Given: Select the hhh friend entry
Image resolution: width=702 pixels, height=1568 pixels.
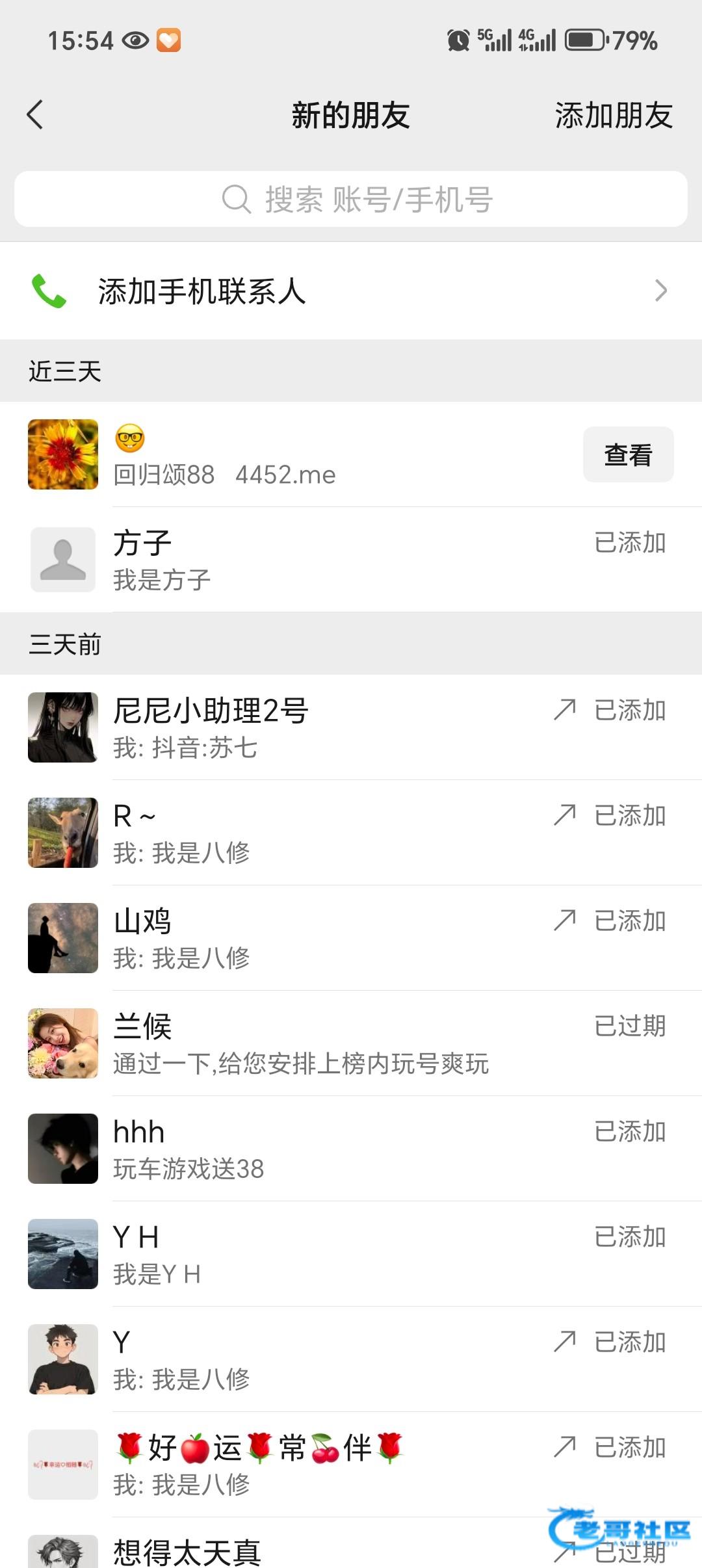Looking at the screenshot, I should [x=325, y=1149].
